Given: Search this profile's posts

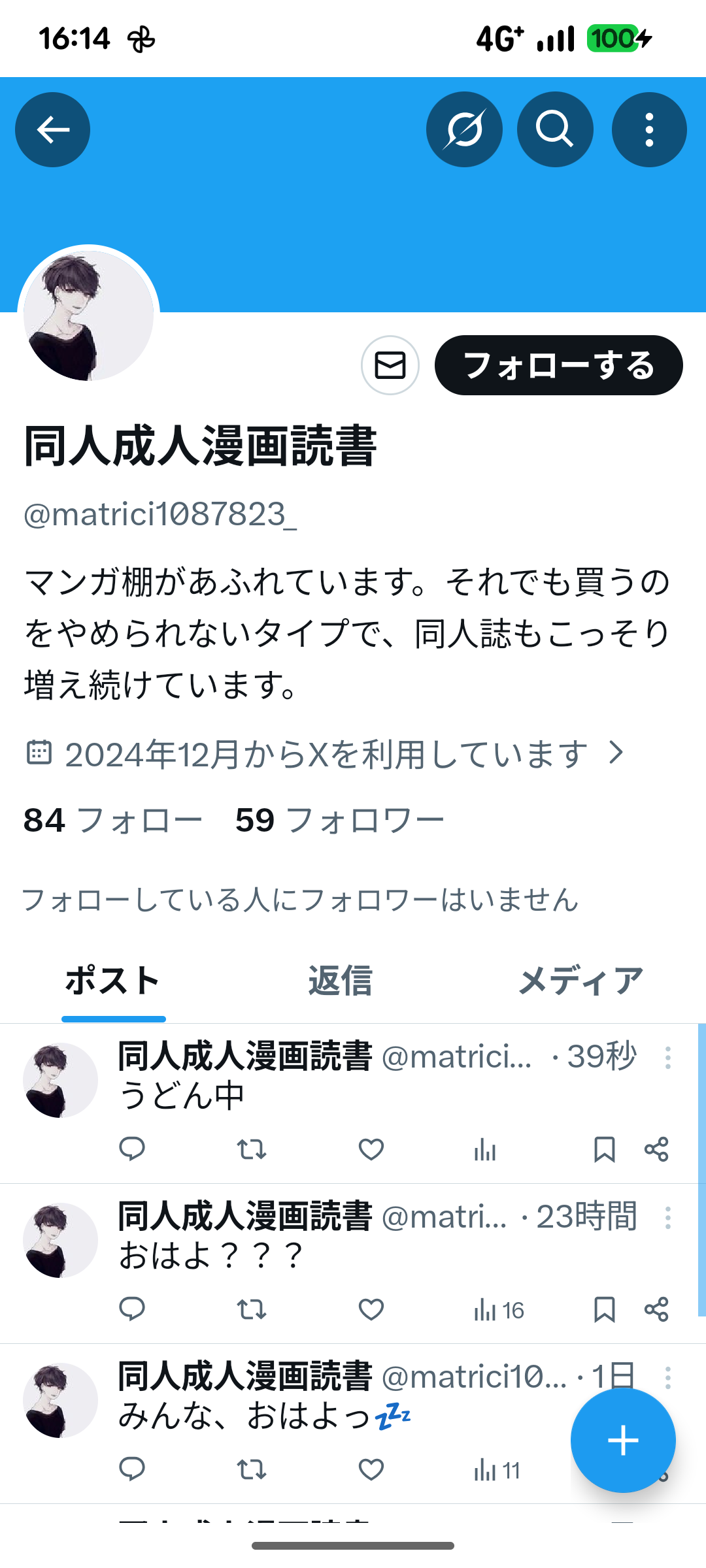Looking at the screenshot, I should pos(555,129).
